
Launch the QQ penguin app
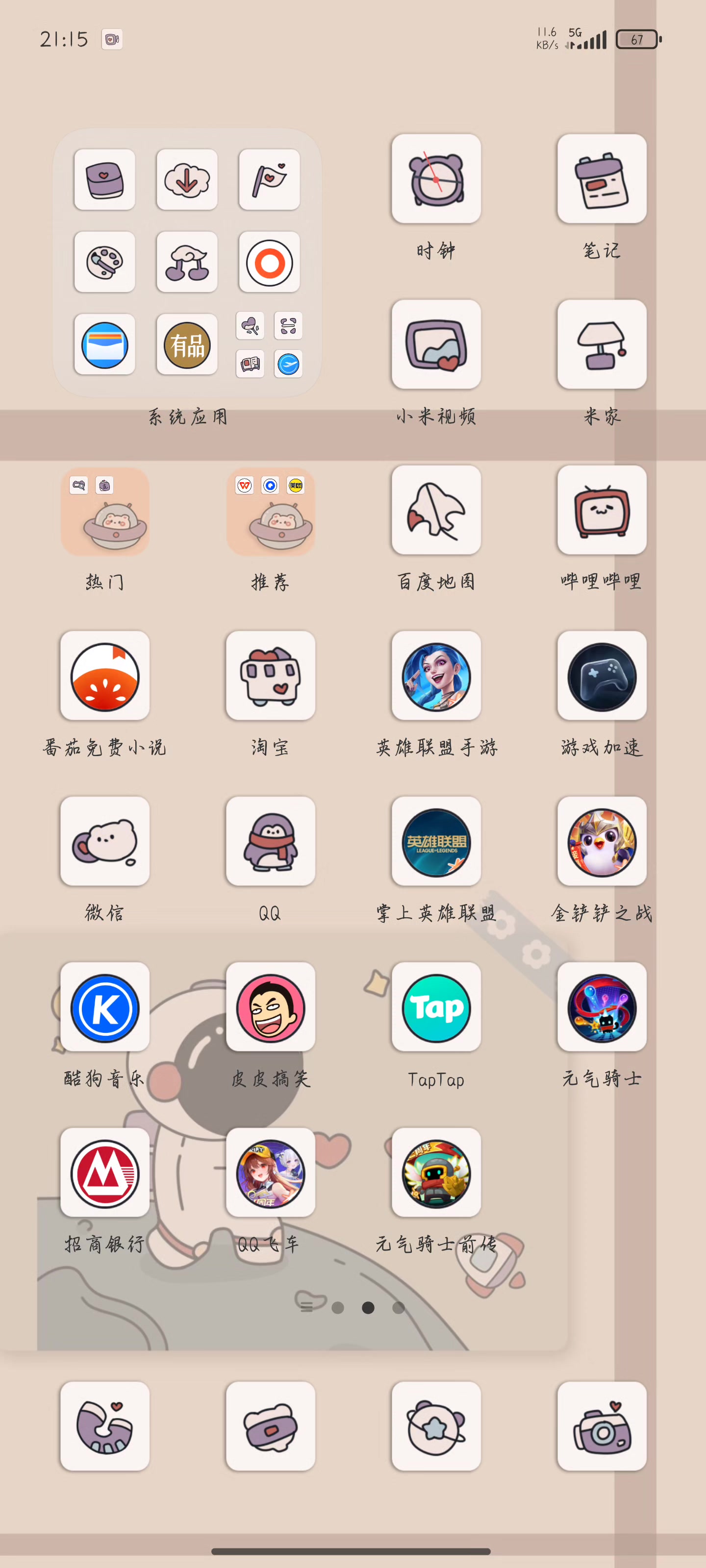271,841
